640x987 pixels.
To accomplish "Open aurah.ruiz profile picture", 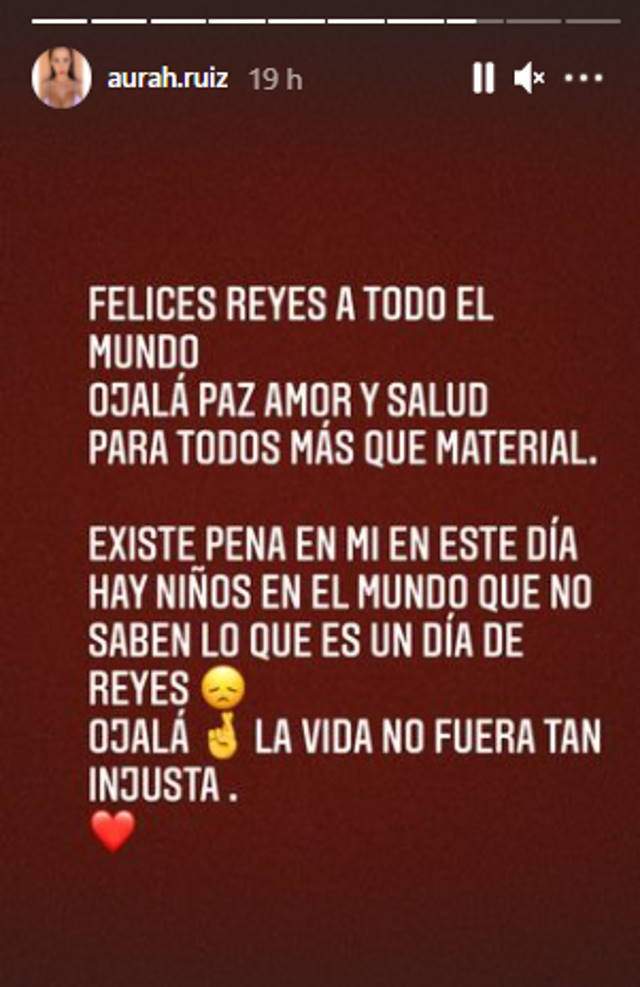I will point(62,78).
